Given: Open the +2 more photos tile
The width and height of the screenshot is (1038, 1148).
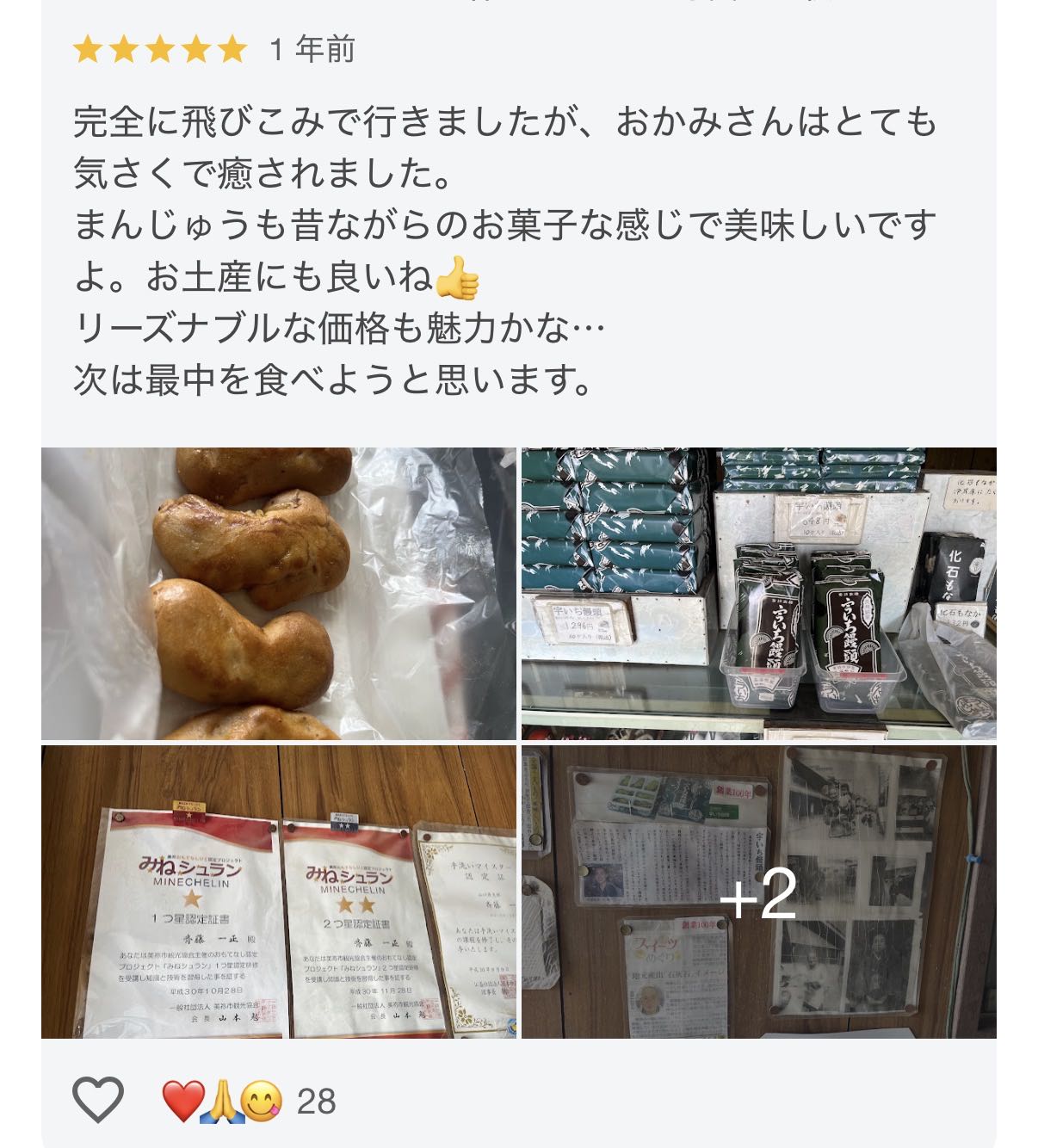Looking at the screenshot, I should [x=759, y=892].
